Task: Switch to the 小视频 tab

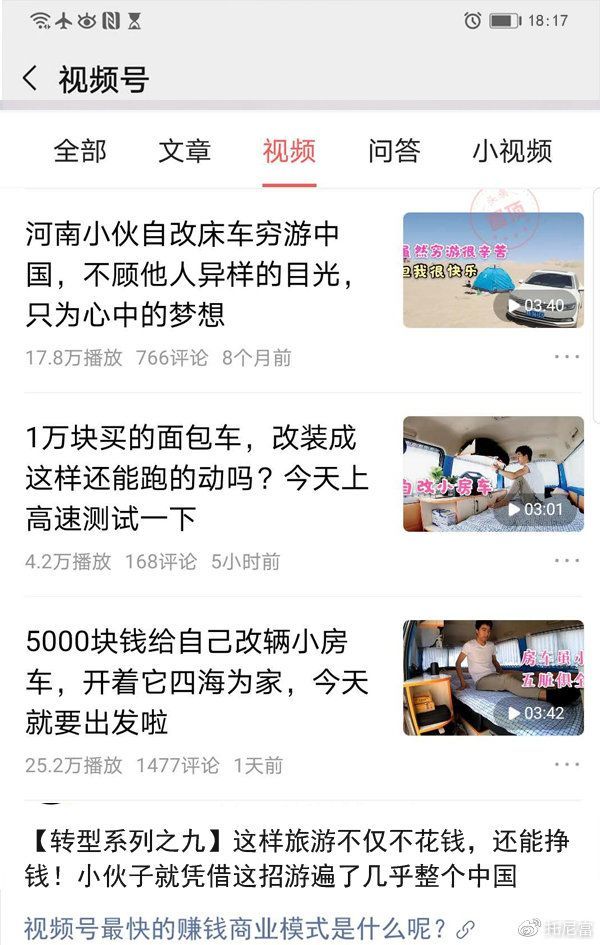Action: (x=512, y=151)
